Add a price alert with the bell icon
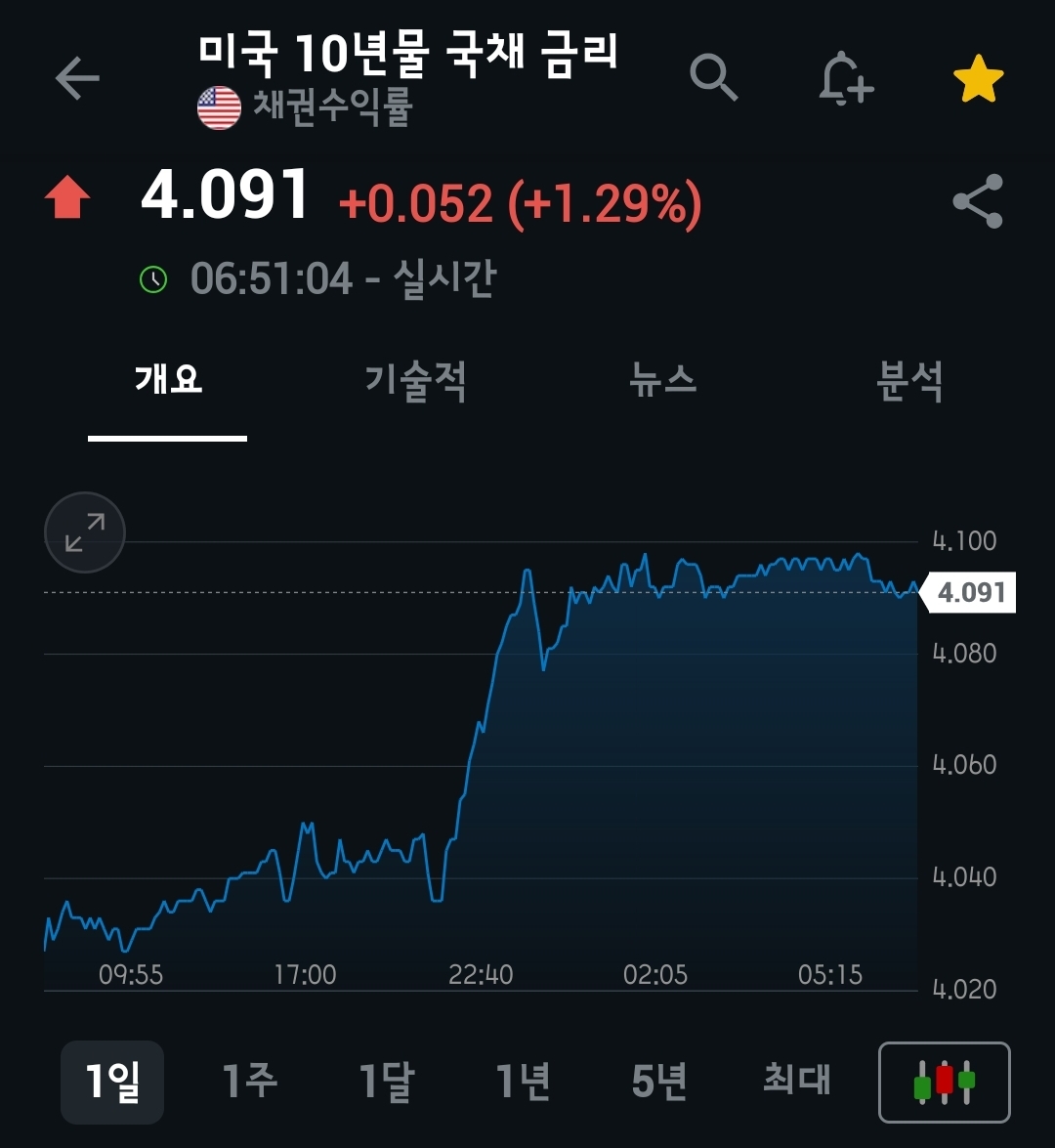The height and width of the screenshot is (1148, 1055). pyautogui.click(x=844, y=78)
